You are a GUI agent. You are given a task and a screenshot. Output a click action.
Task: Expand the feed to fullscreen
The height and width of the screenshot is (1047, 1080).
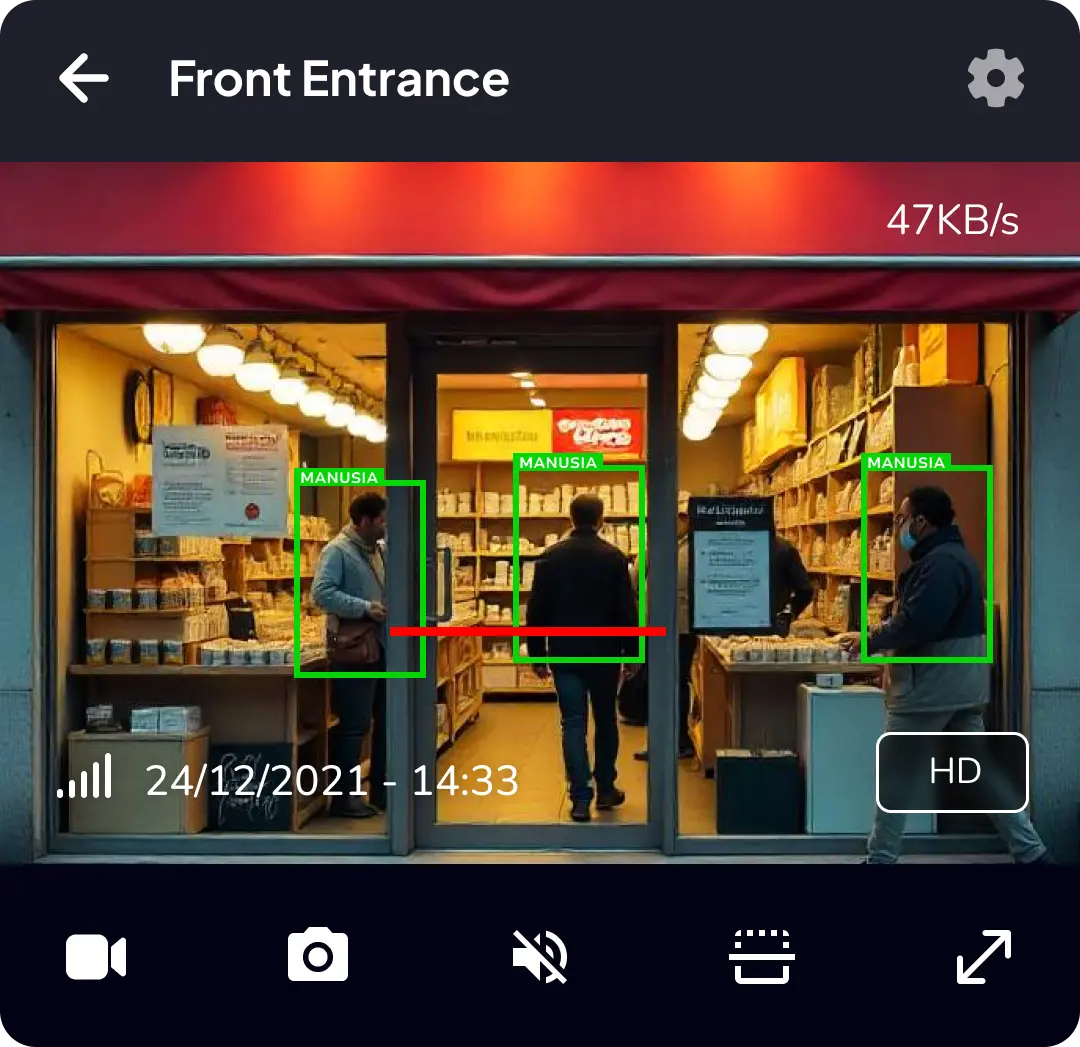point(984,957)
